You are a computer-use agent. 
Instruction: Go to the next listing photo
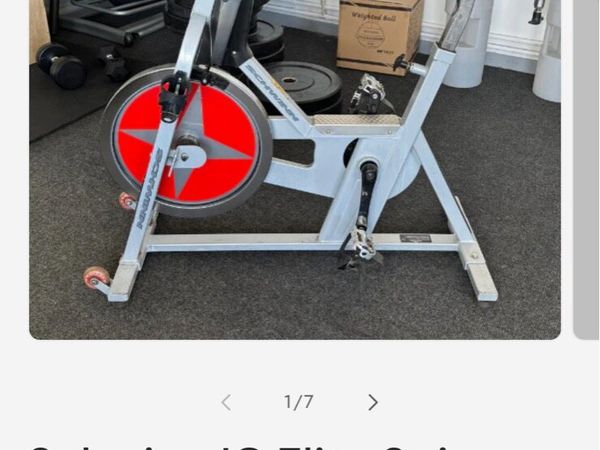tap(373, 402)
